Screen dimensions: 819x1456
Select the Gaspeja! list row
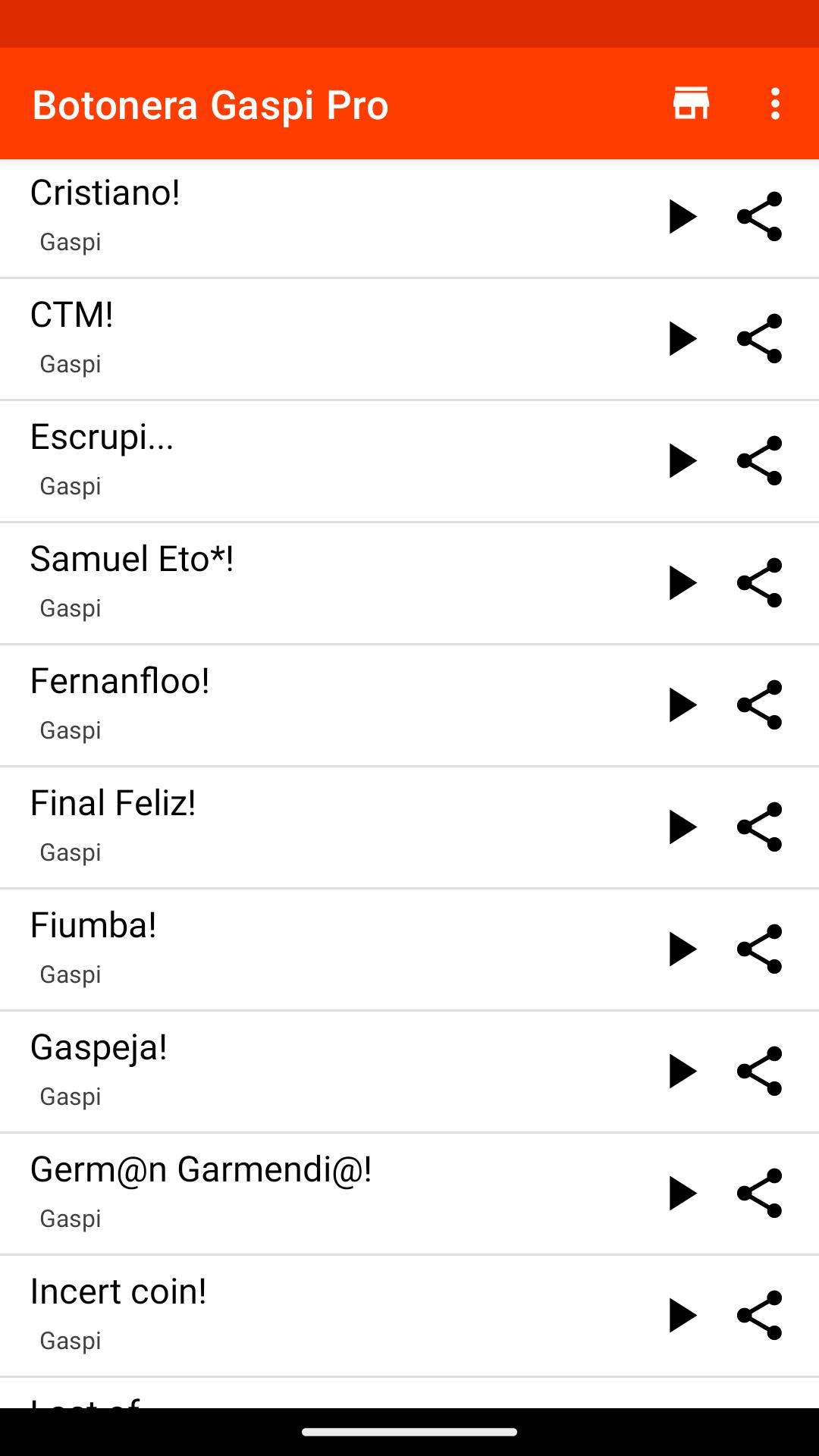(x=409, y=1072)
